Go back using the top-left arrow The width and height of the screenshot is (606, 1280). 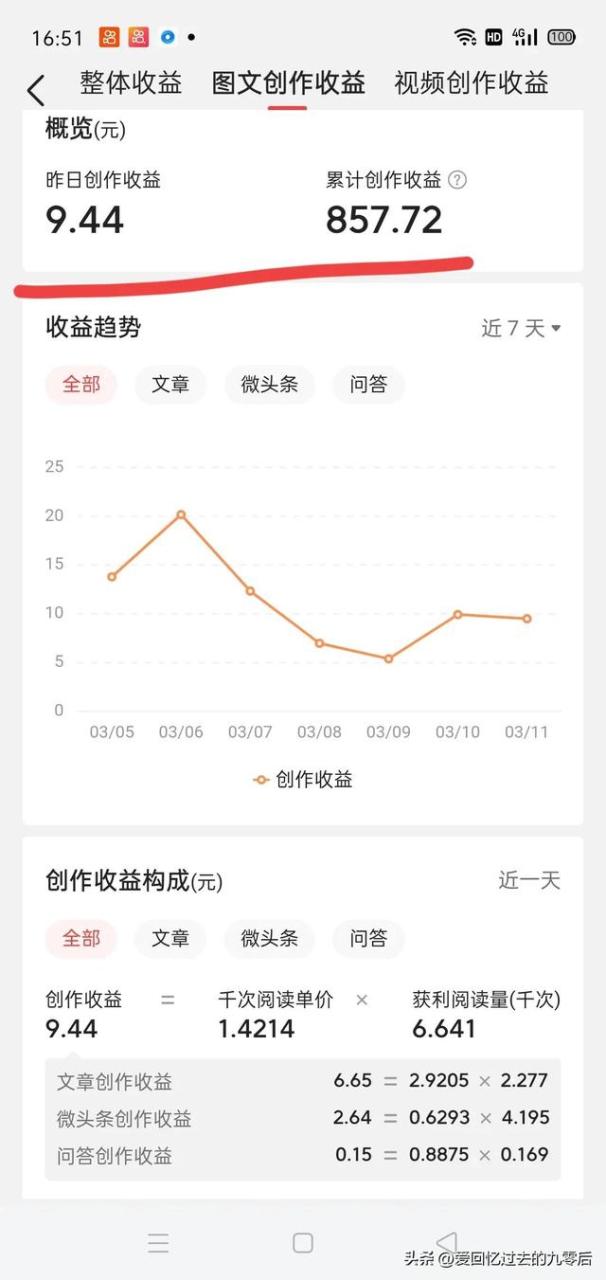click(x=36, y=90)
